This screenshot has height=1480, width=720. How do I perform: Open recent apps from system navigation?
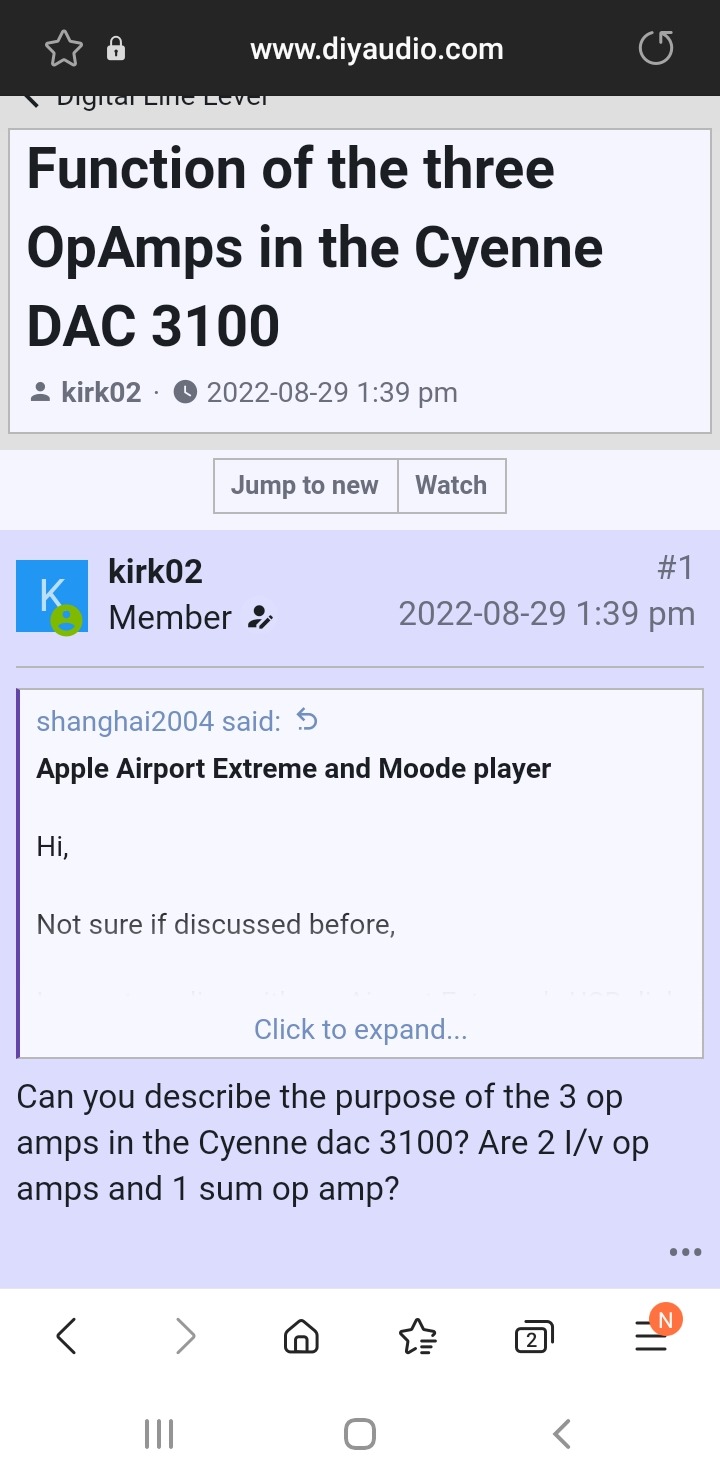point(159,1434)
